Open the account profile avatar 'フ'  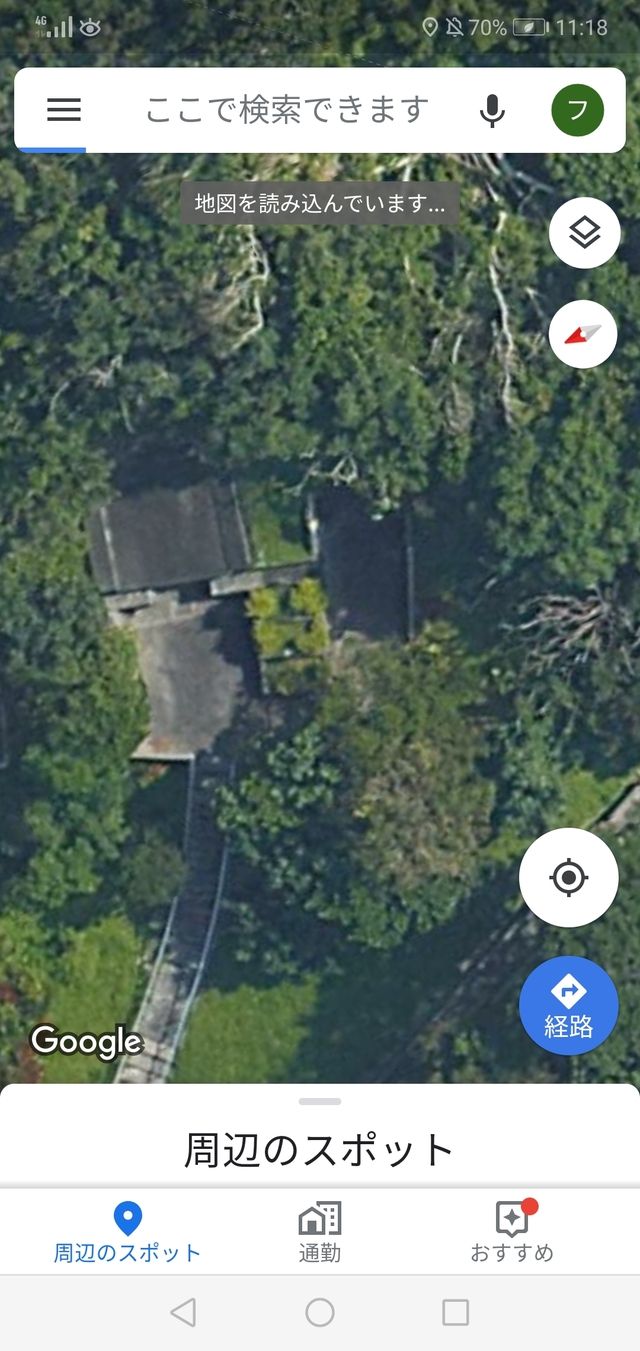577,110
